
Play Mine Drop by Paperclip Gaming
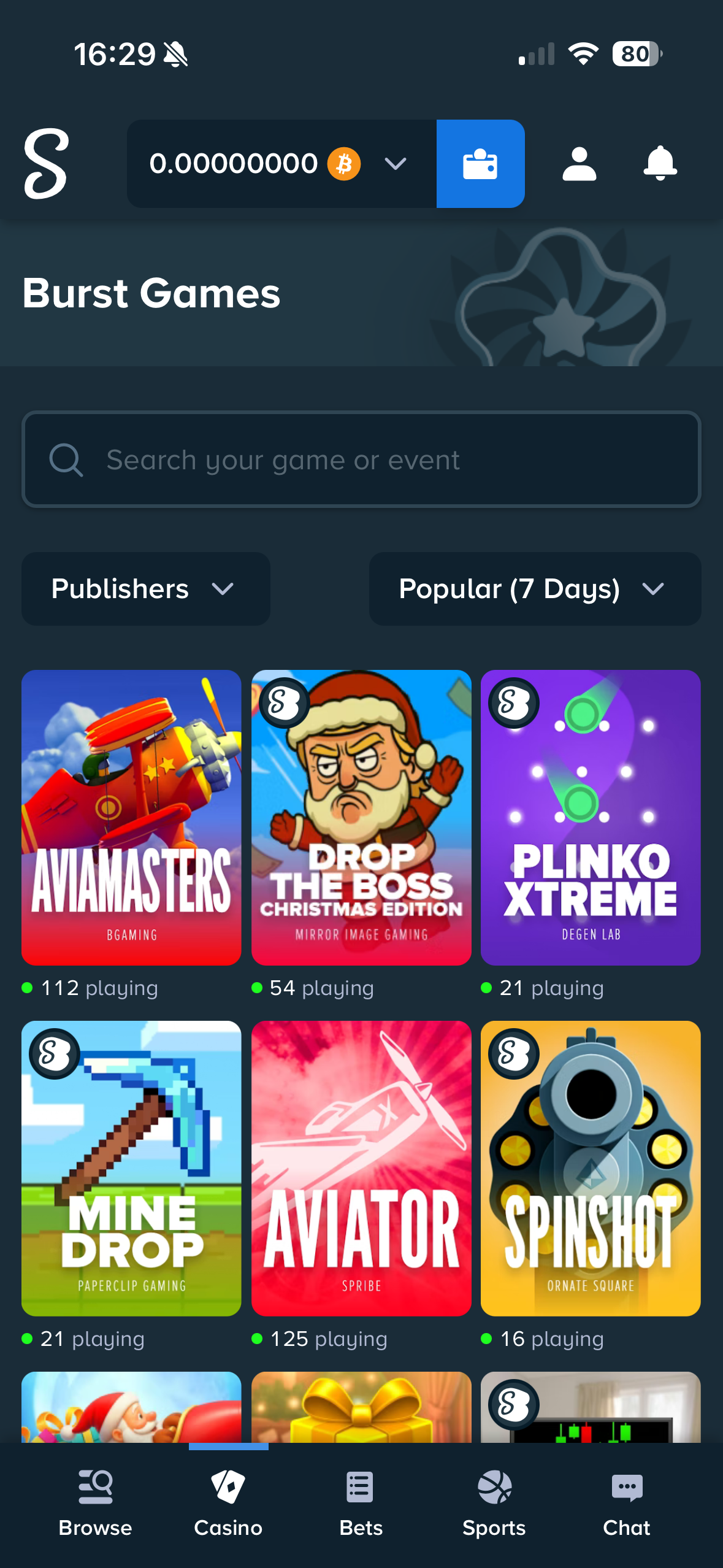pos(131,1168)
